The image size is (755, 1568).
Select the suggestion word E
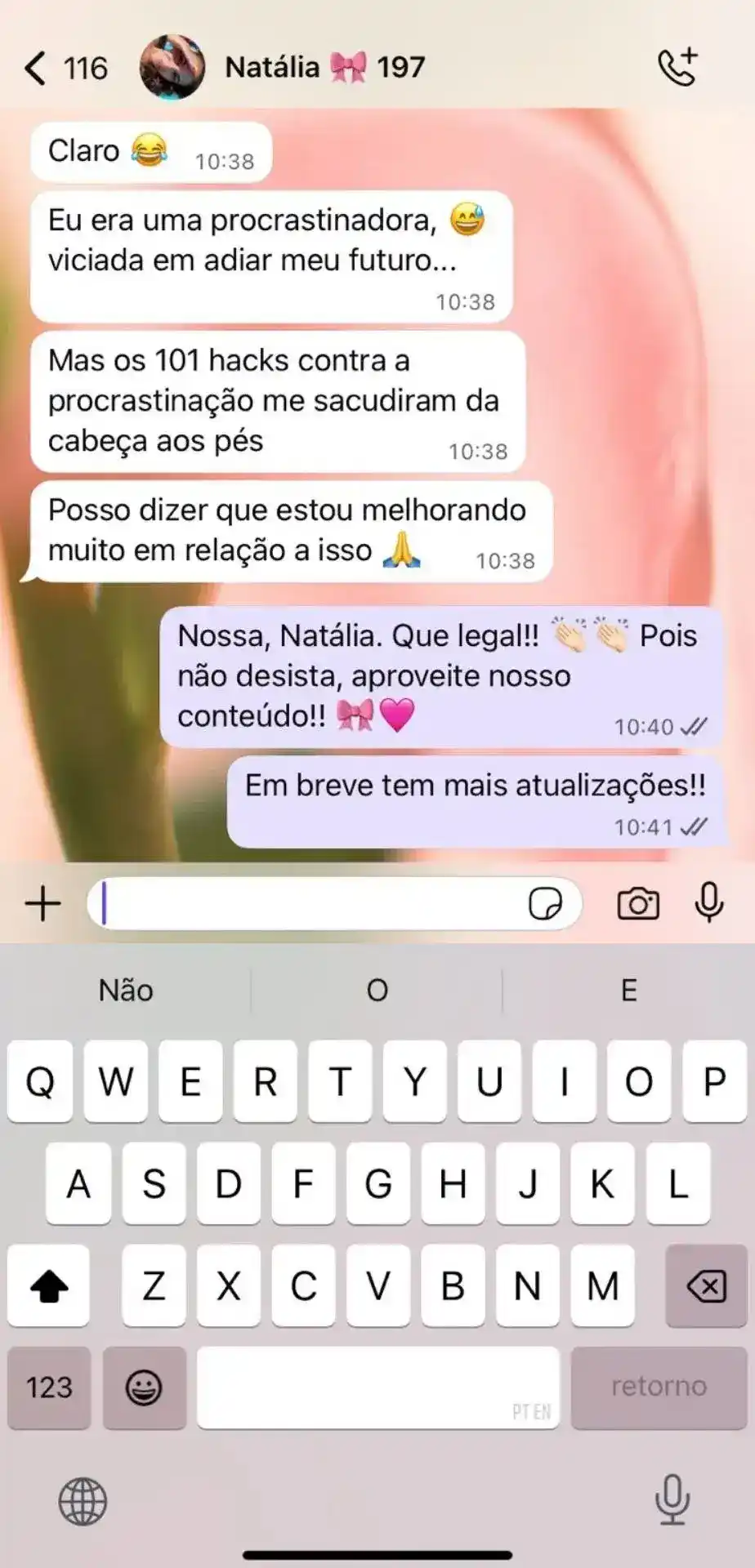tap(629, 991)
